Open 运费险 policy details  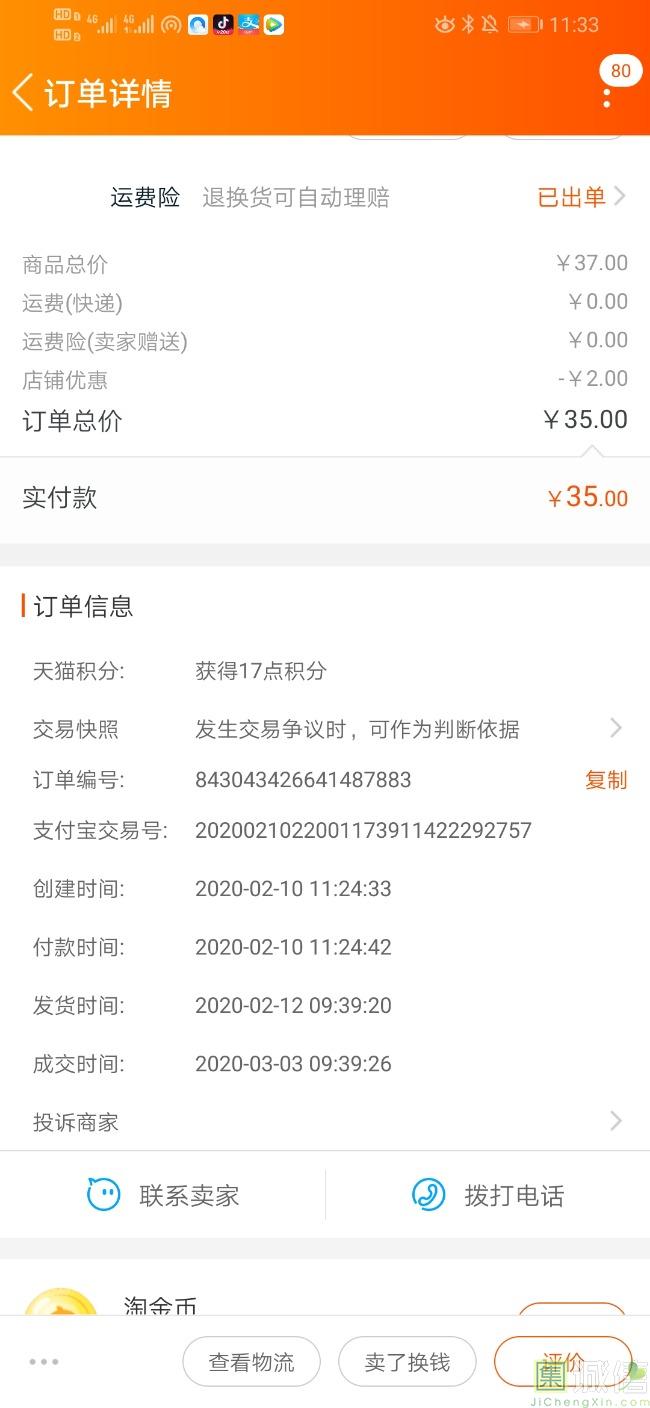pyautogui.click(x=580, y=197)
